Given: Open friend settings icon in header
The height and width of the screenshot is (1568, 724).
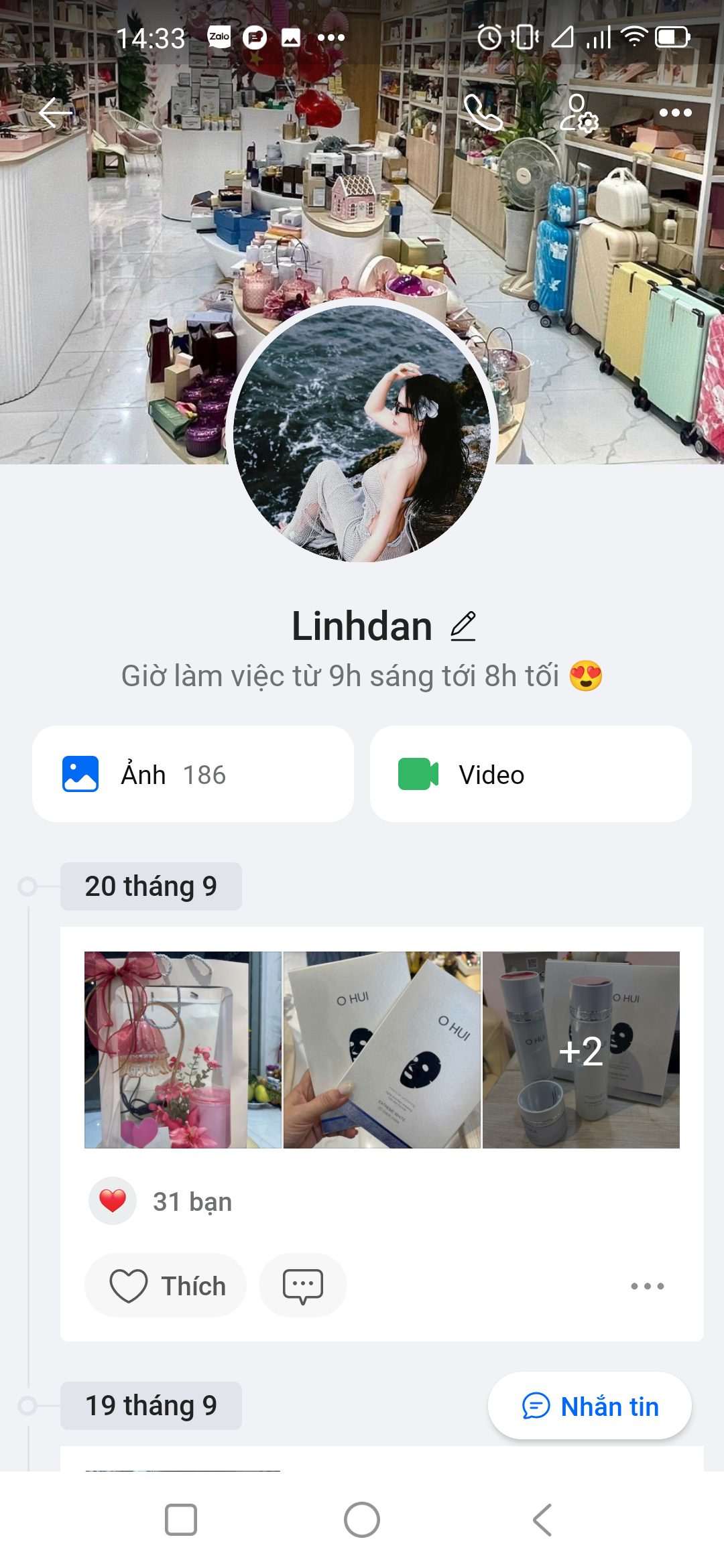Looking at the screenshot, I should 579,113.
